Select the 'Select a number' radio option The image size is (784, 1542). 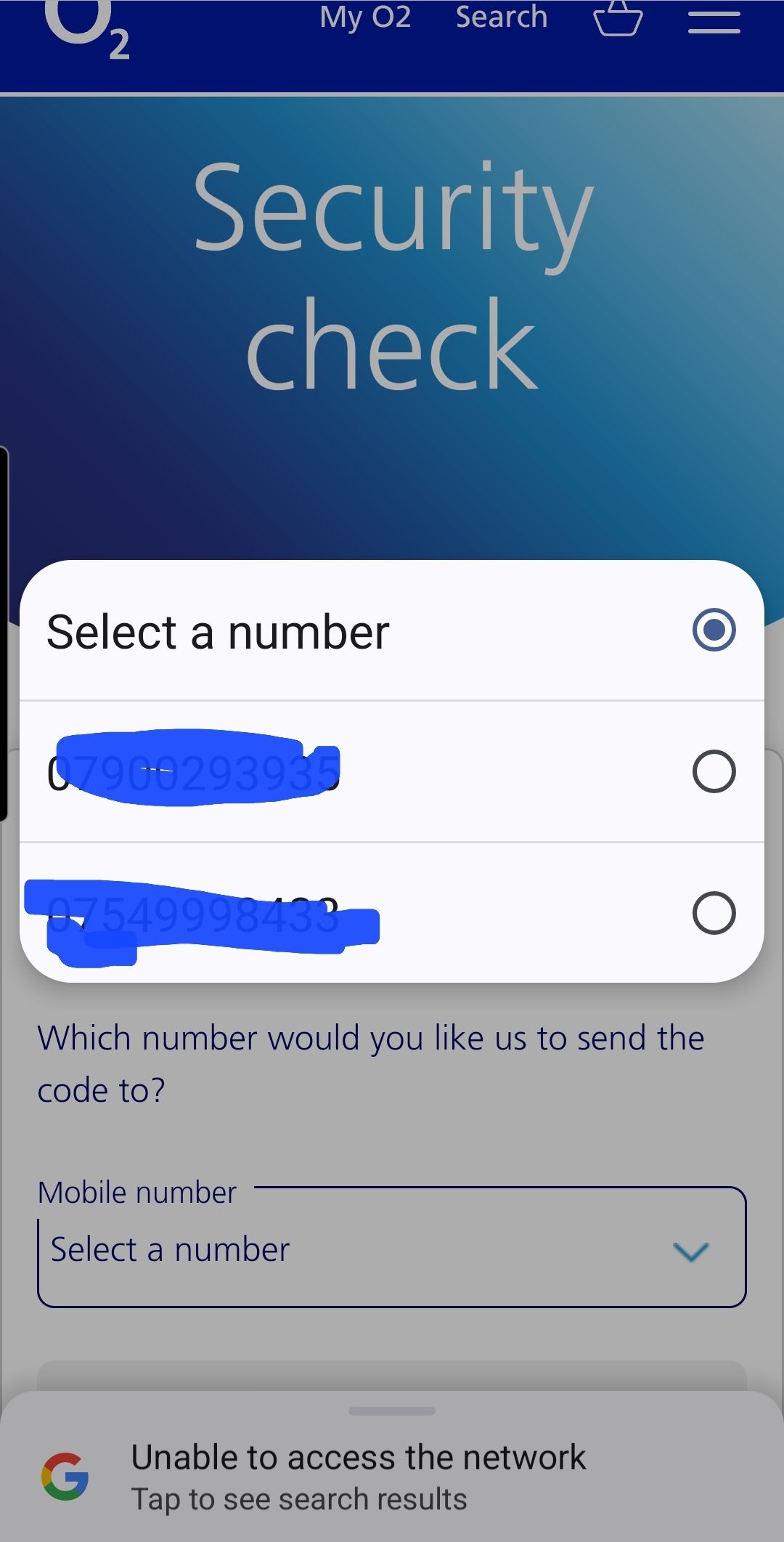pos(714,631)
